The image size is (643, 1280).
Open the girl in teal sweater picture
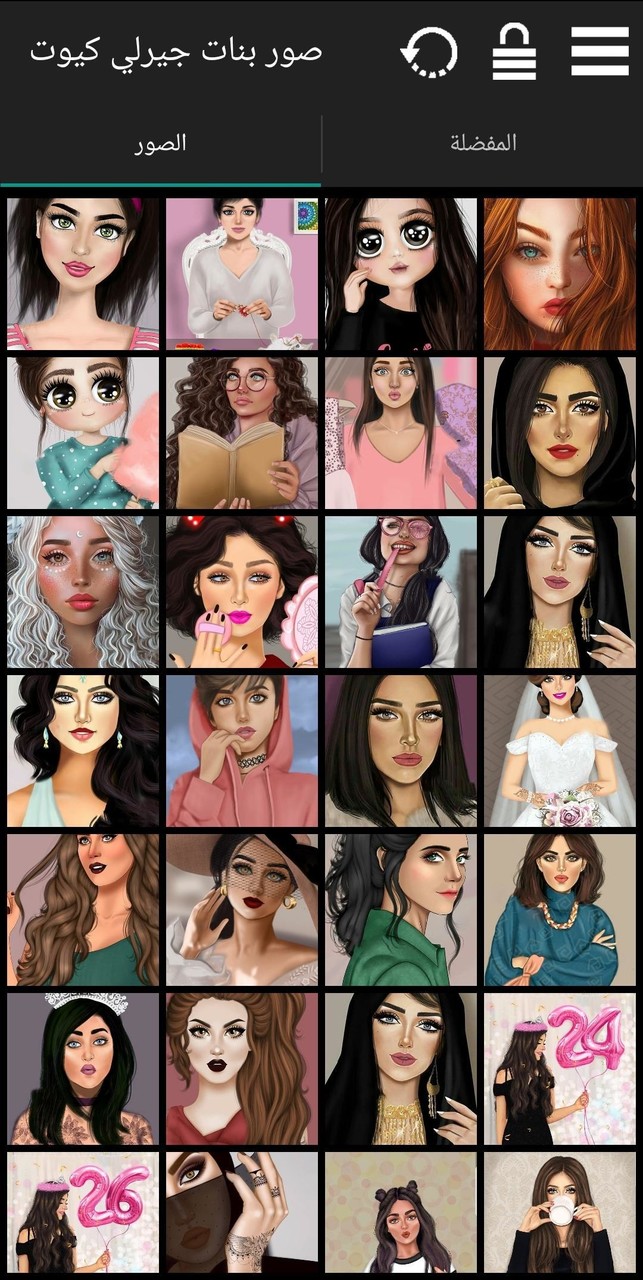559,910
